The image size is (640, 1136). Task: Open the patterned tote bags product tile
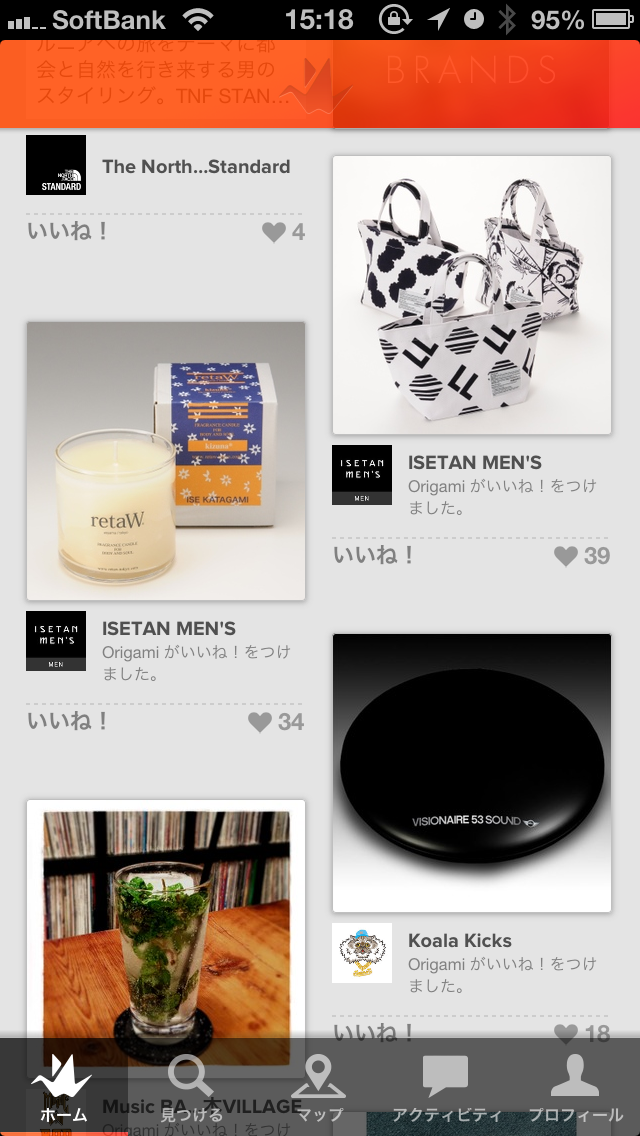pyautogui.click(x=472, y=295)
